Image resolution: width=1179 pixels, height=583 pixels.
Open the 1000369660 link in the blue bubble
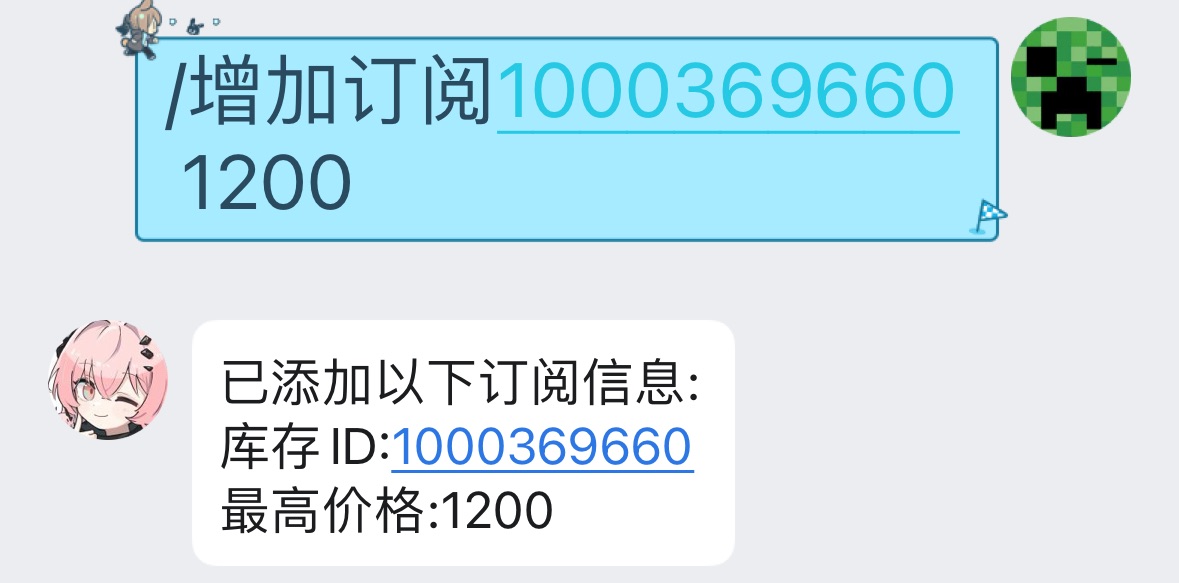[727, 92]
